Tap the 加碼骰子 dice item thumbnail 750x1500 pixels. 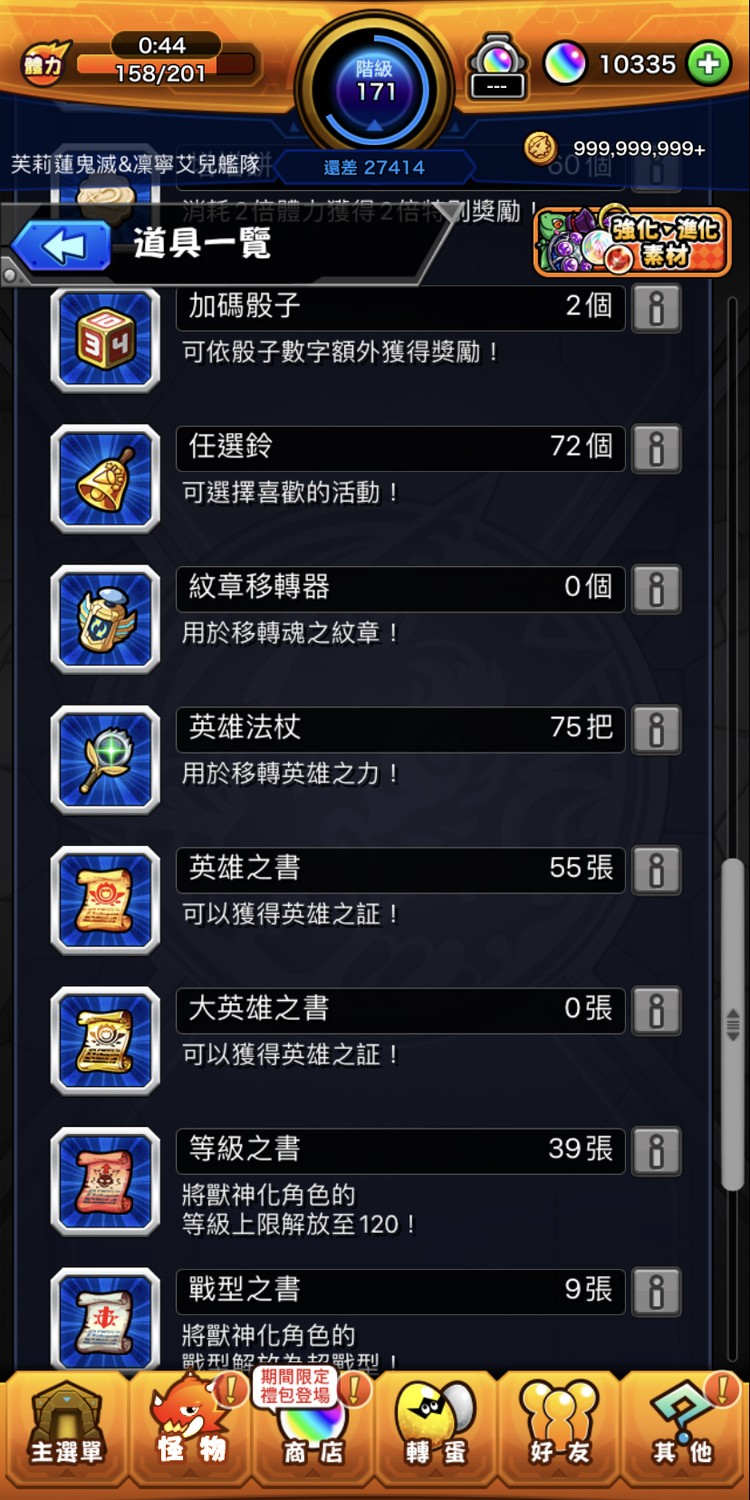105,340
